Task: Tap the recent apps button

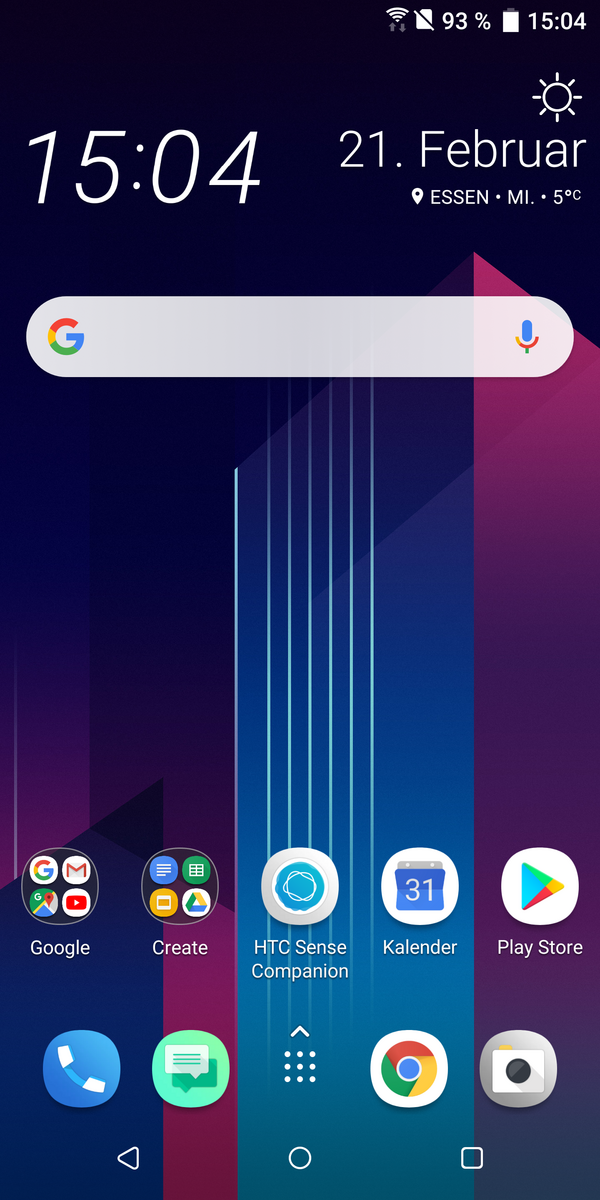Action: 472,1158
